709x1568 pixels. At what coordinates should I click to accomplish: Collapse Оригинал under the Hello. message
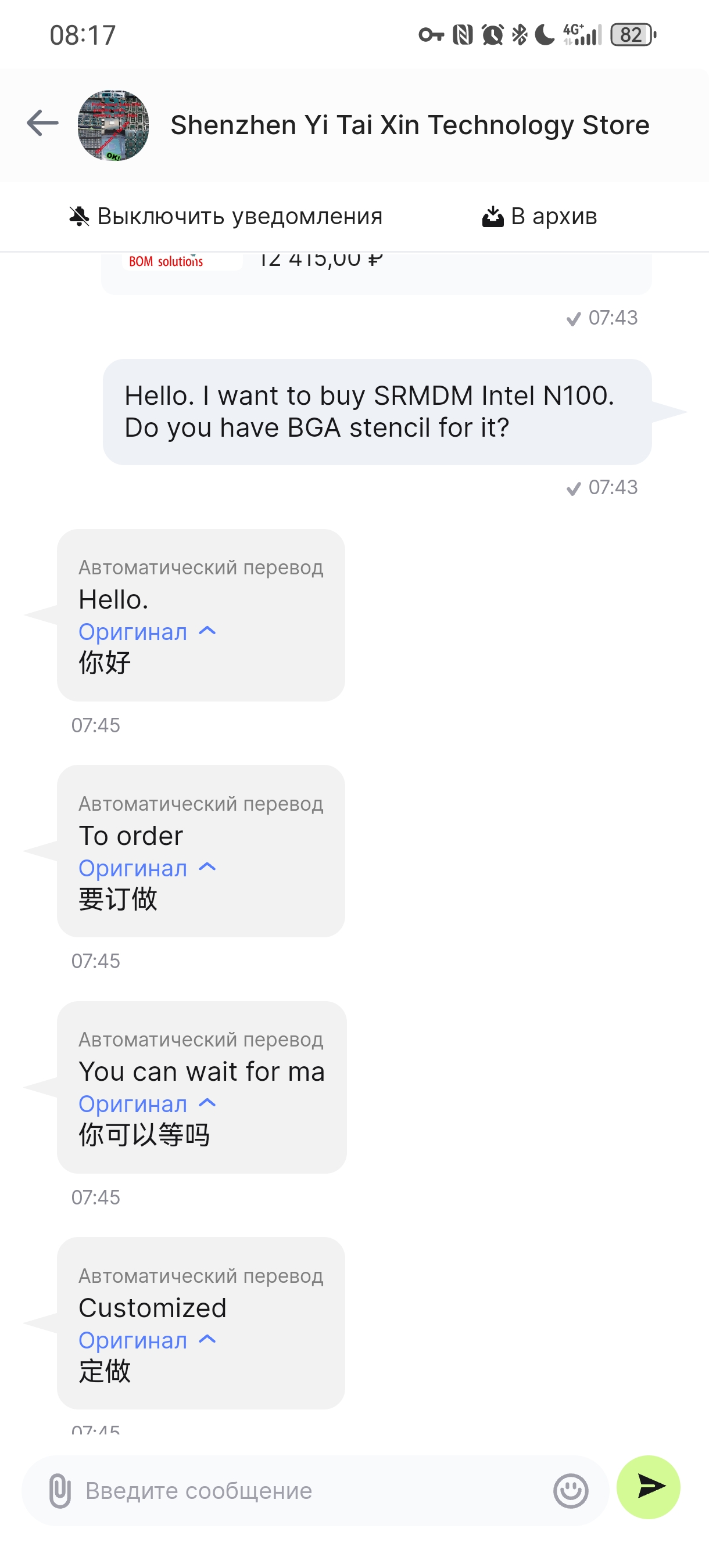(x=148, y=631)
